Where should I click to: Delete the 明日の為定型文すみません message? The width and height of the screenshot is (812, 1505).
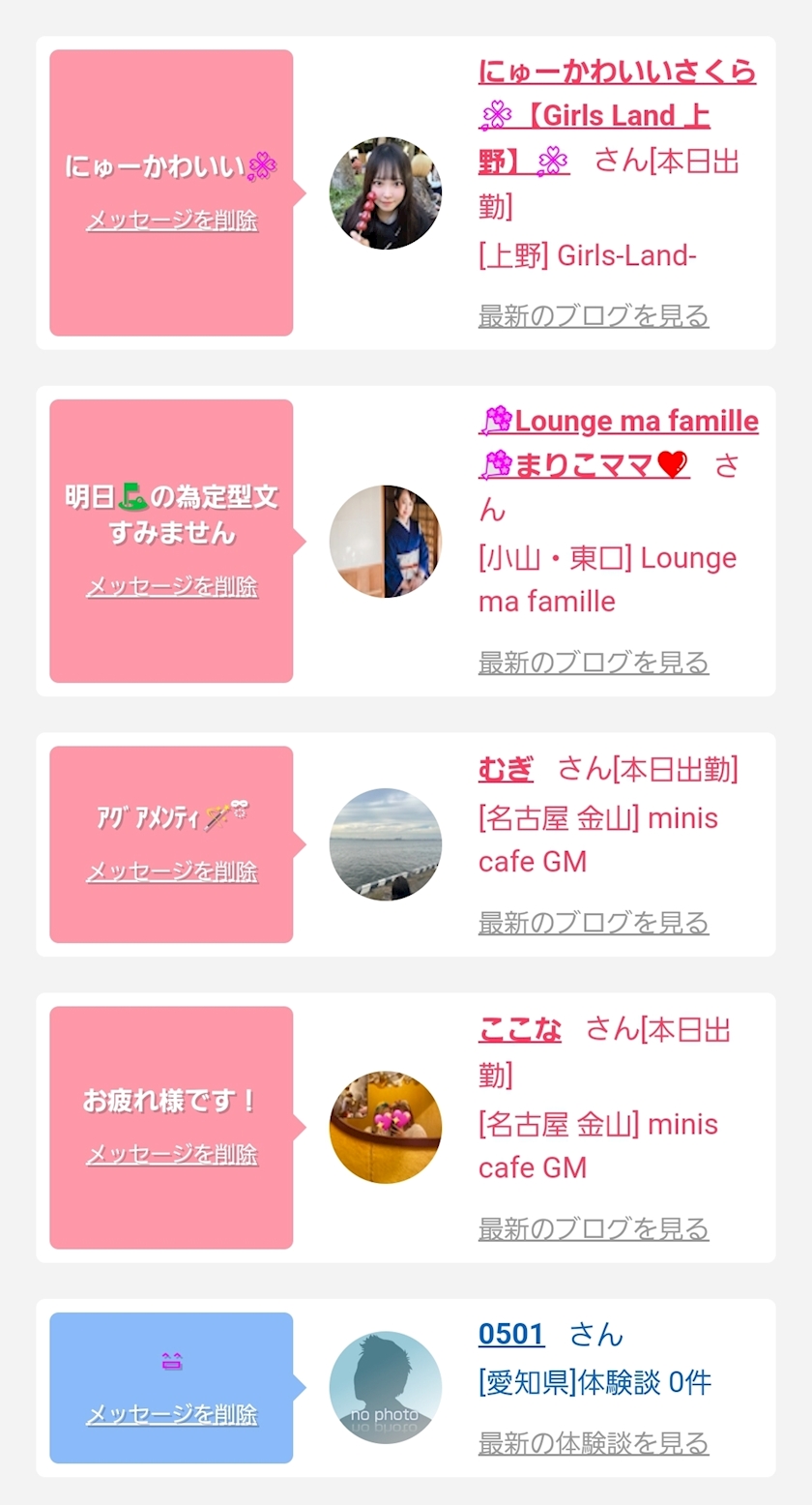pos(172,587)
